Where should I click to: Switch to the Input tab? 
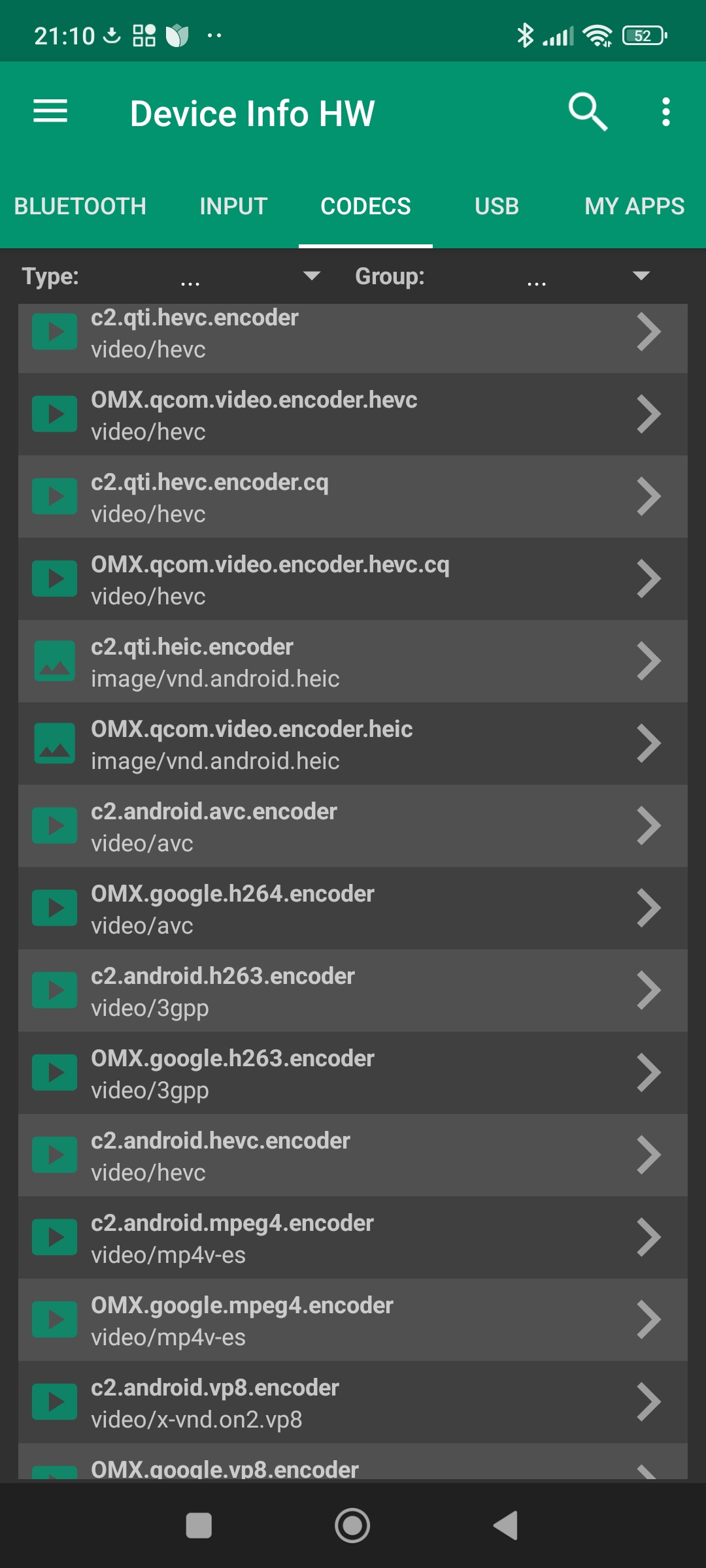pos(233,206)
